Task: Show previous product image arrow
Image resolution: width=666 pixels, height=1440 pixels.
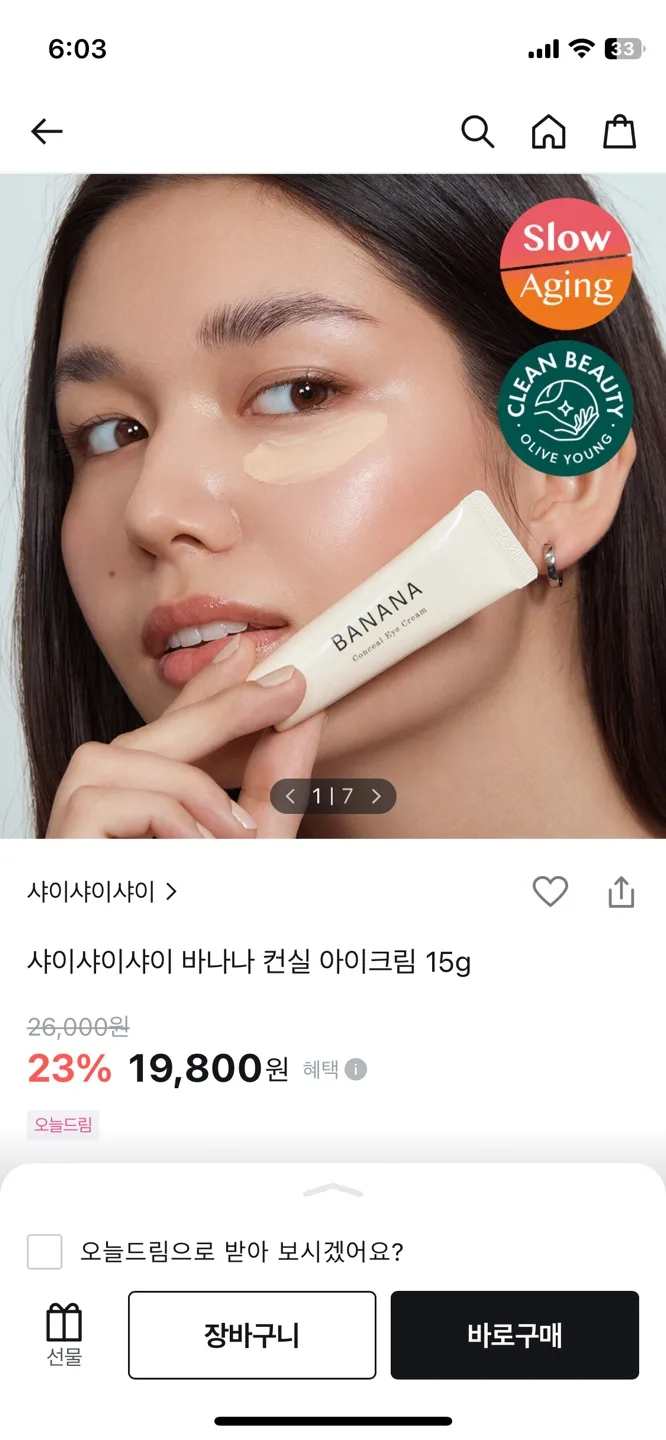Action: pyautogui.click(x=290, y=796)
